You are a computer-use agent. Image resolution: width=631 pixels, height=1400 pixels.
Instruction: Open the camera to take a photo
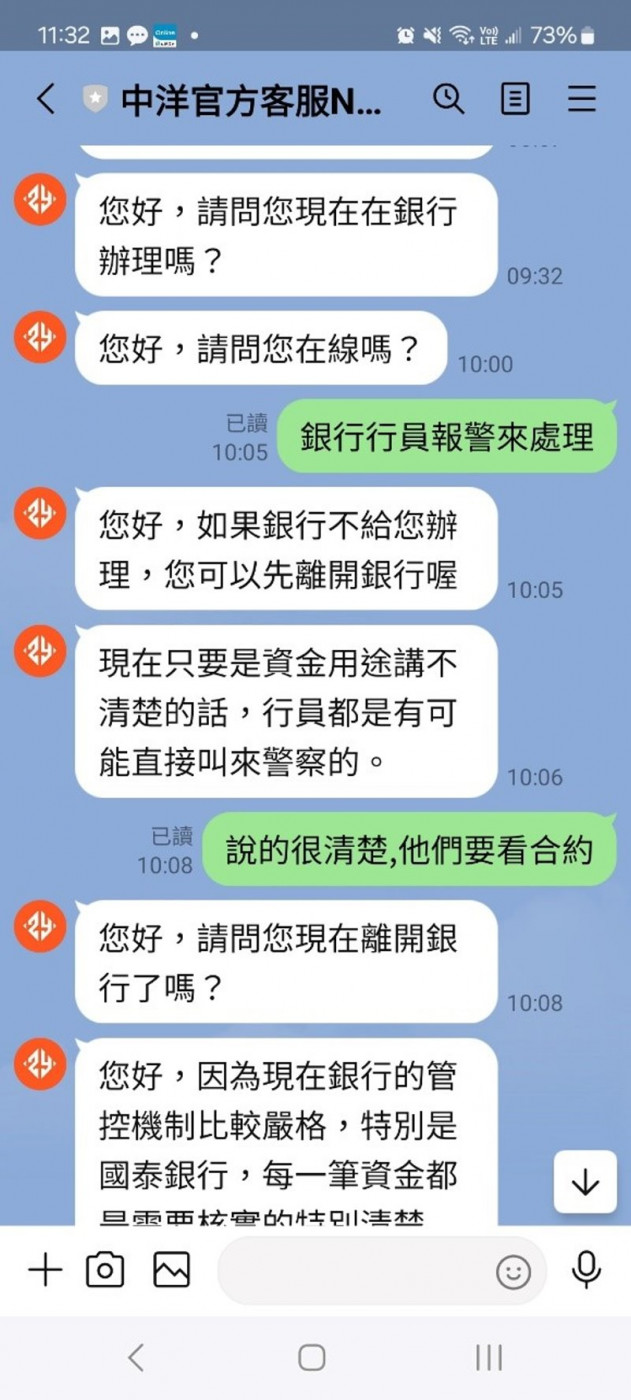tap(105, 1270)
